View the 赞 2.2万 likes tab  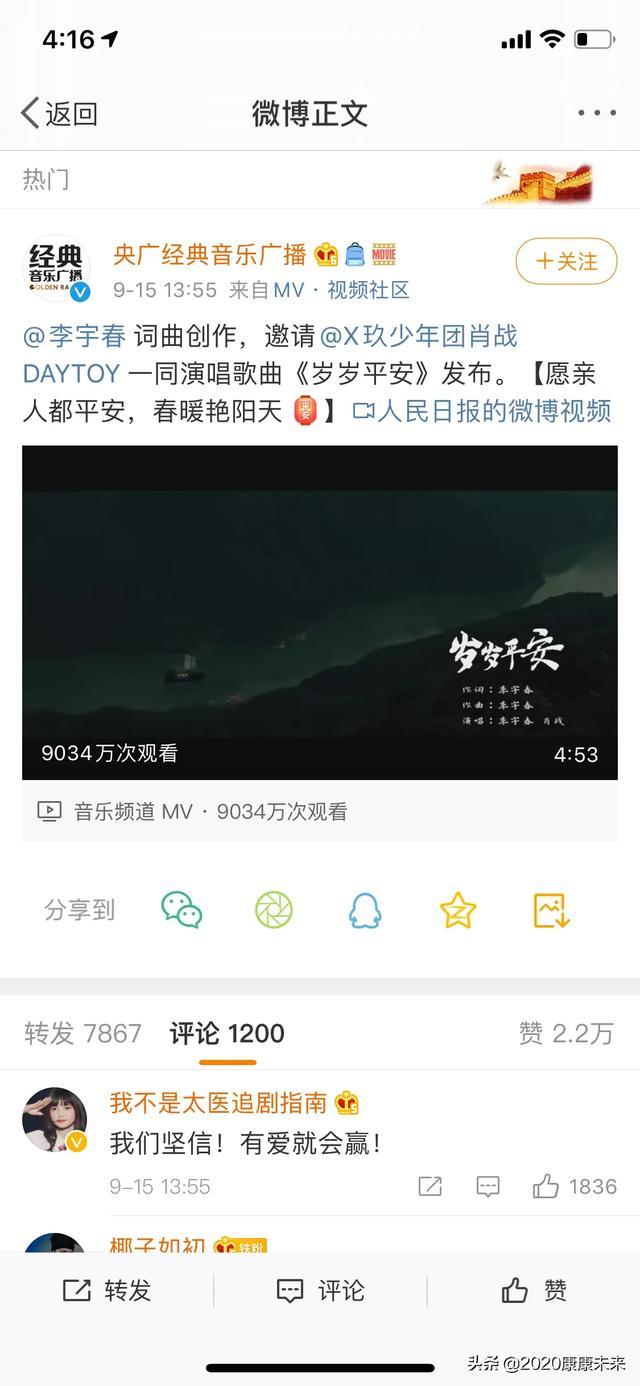pos(565,1033)
